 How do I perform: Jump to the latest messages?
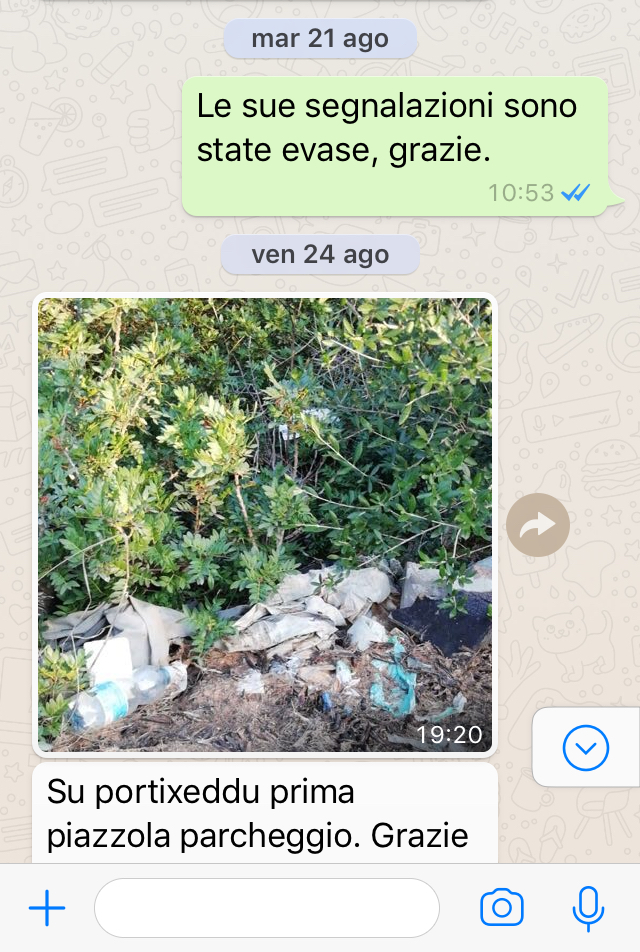click(586, 747)
